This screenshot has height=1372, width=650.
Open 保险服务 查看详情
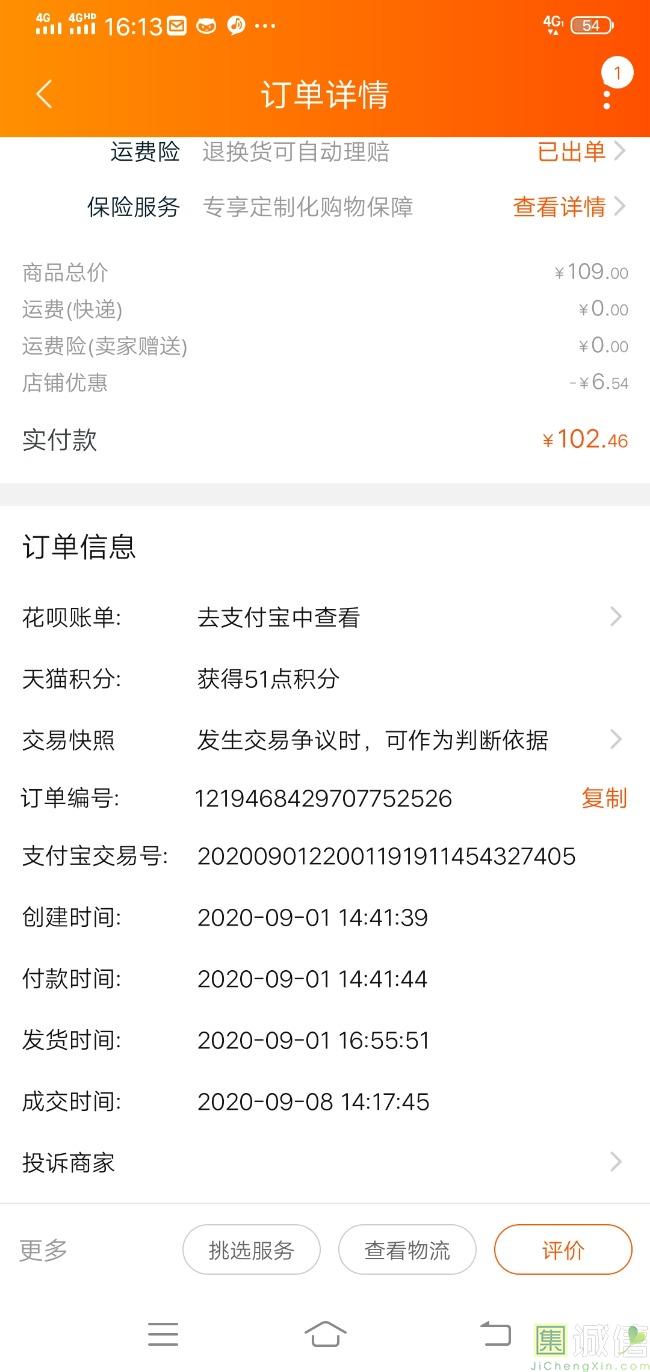coord(570,207)
